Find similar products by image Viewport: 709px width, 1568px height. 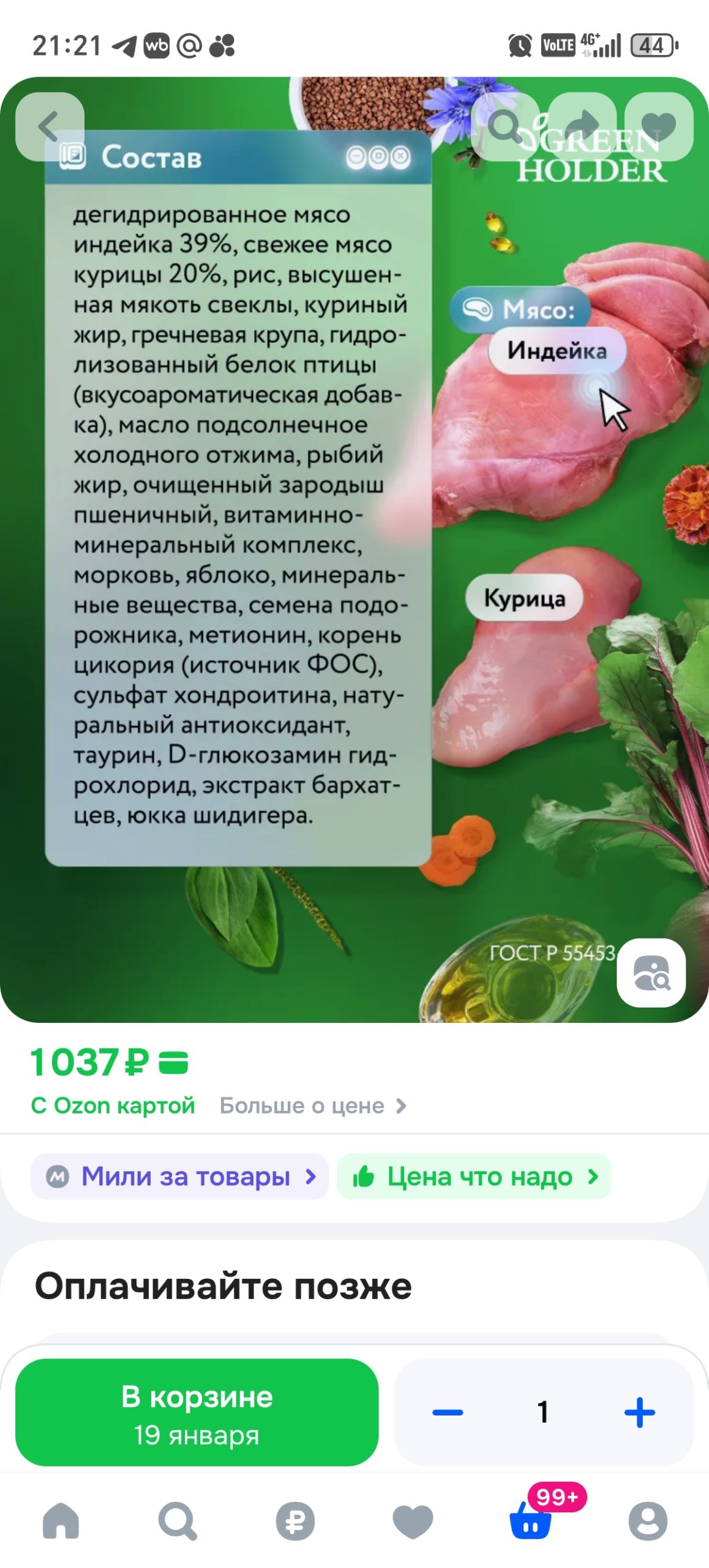click(651, 973)
